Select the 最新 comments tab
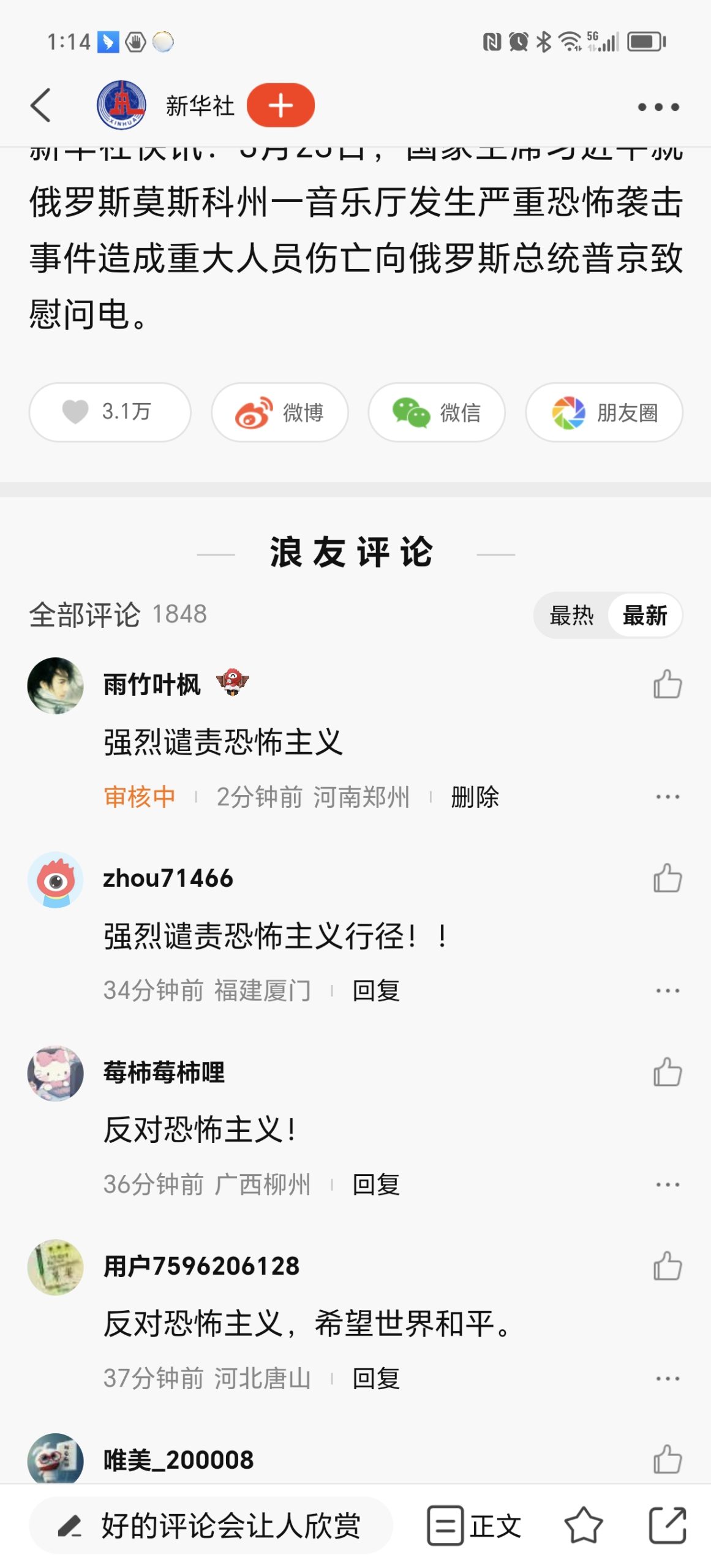The height and width of the screenshot is (1568, 711). 644,615
